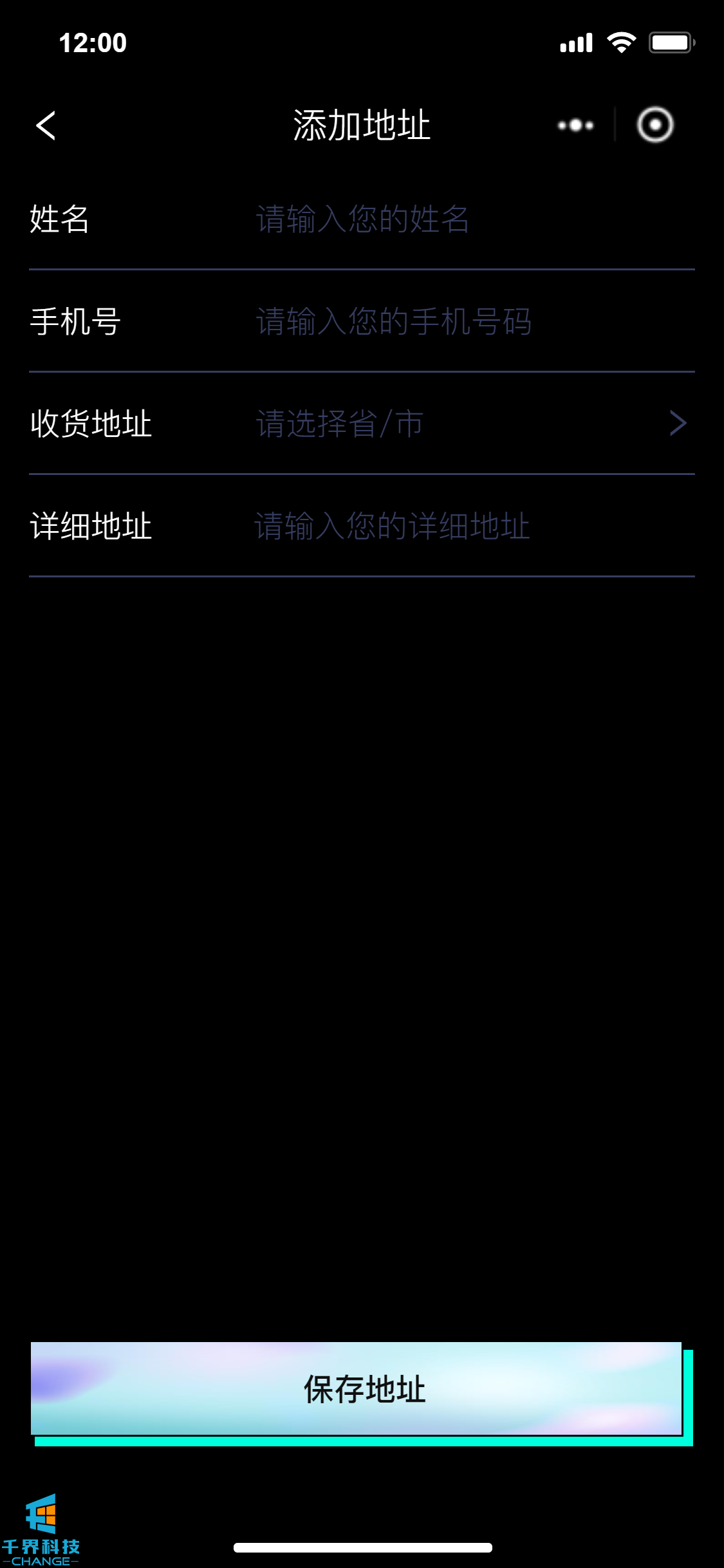The height and width of the screenshot is (1568, 724).
Task: Open the mini program more-options menu
Action: click(x=575, y=125)
